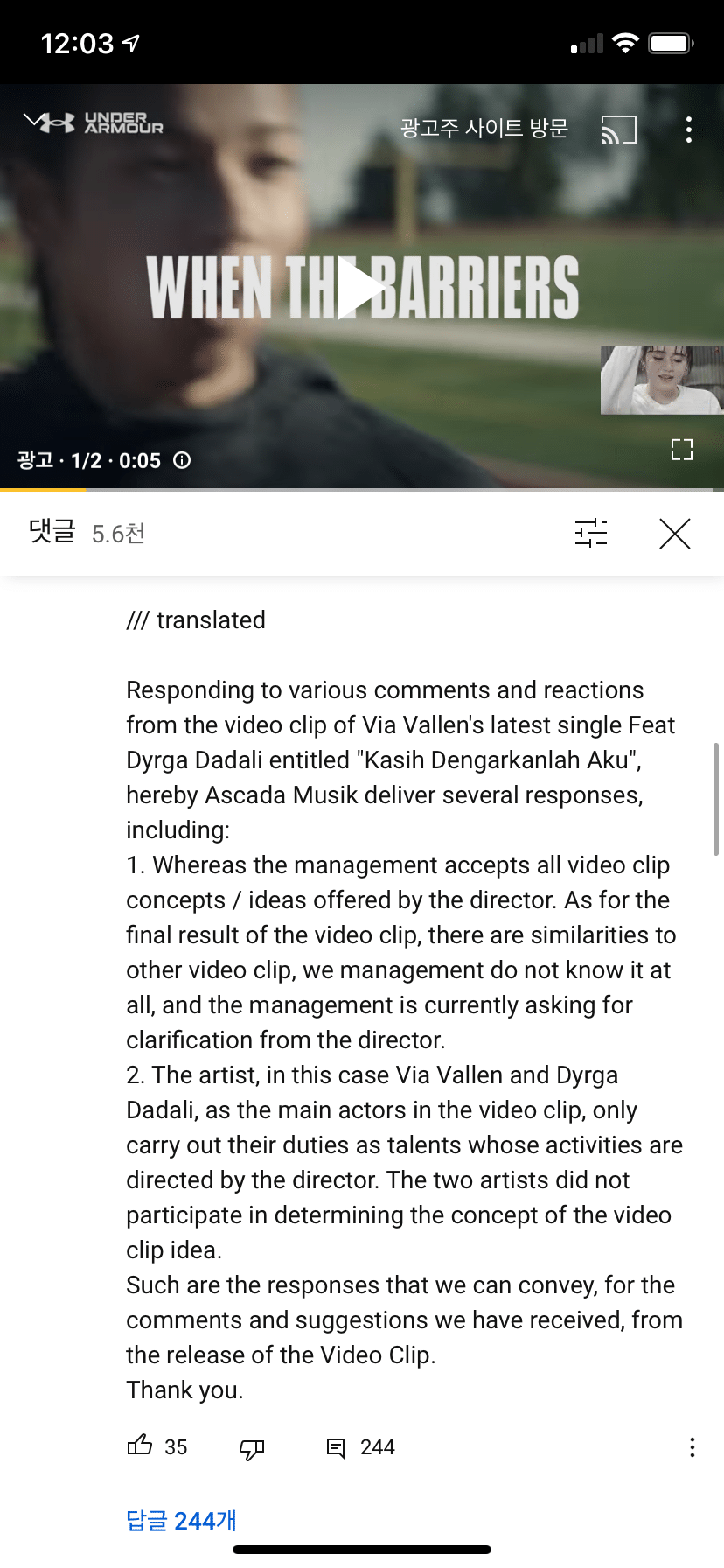Dislike the translated comment
Image resolution: width=724 pixels, height=1568 pixels.
click(x=252, y=1449)
